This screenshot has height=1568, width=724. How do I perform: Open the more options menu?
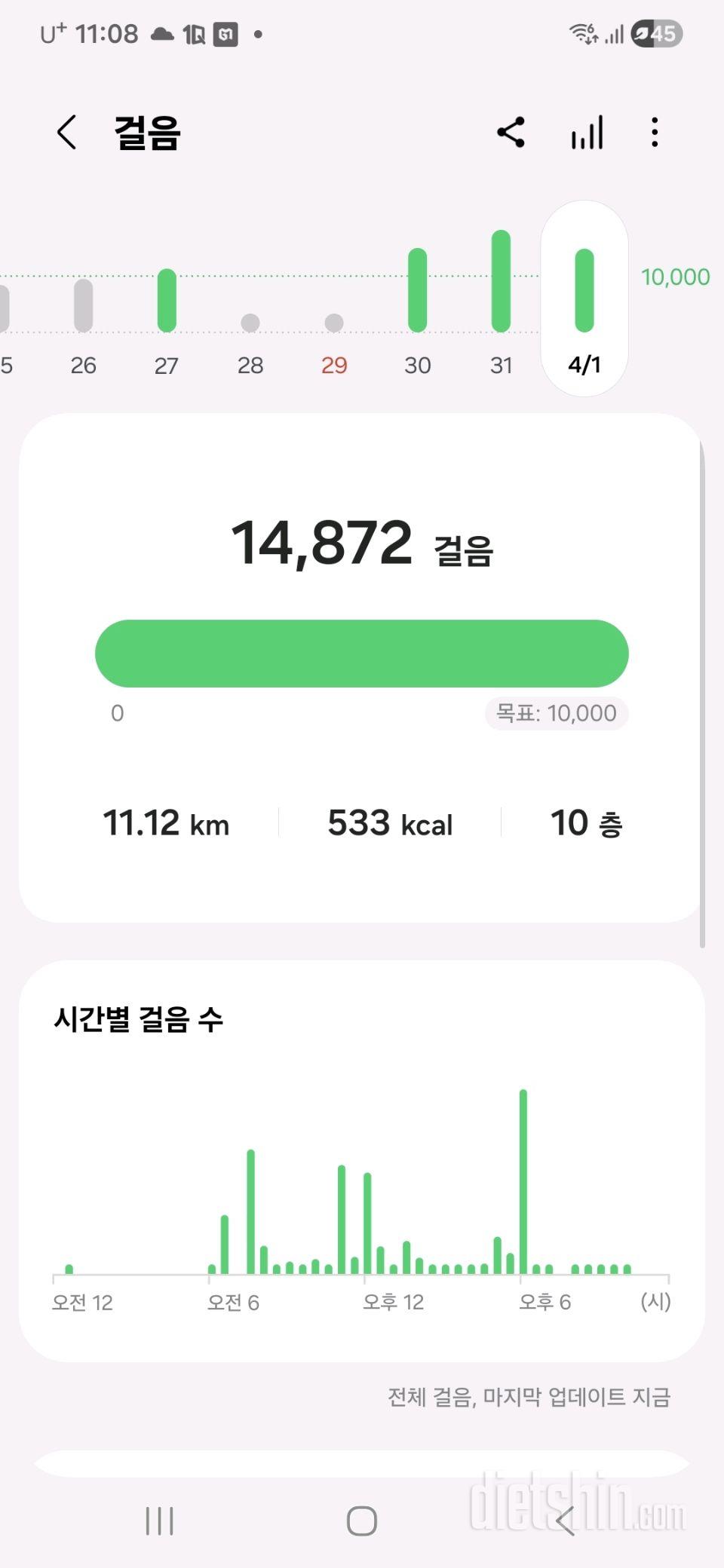coord(655,133)
